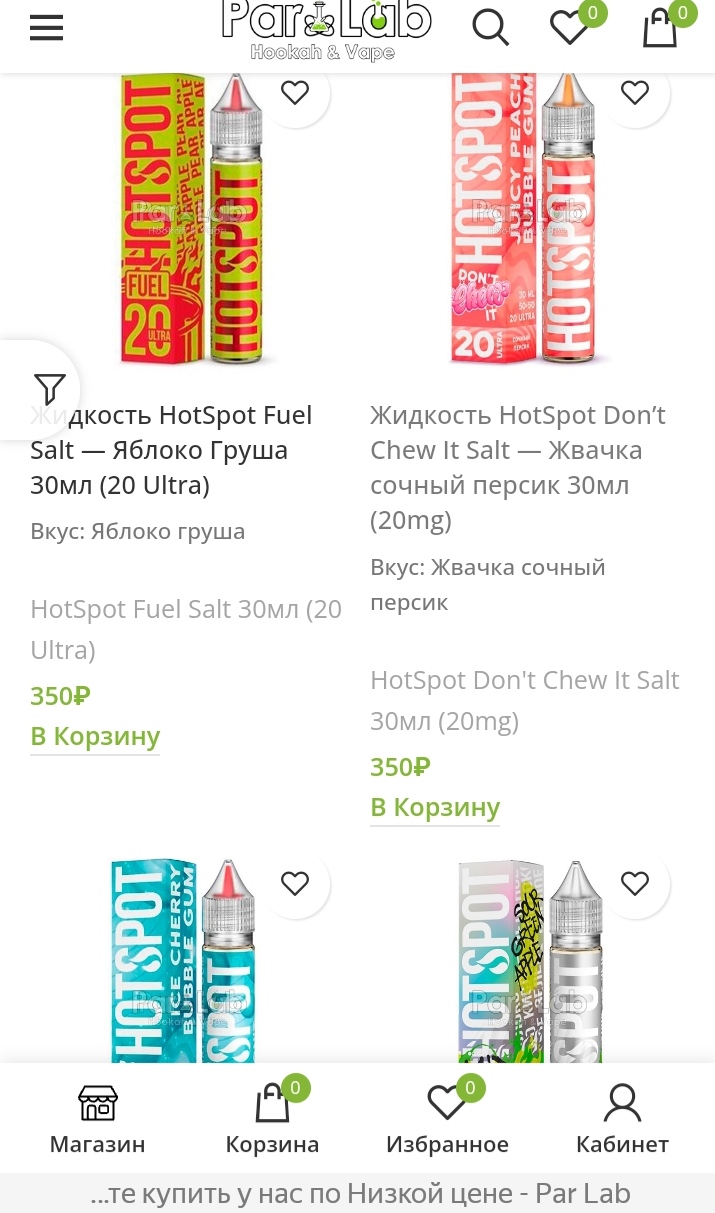The image size is (715, 1213).
Task: Favorite the Ice Cherry Bubble Gum liquid
Action: click(x=295, y=884)
